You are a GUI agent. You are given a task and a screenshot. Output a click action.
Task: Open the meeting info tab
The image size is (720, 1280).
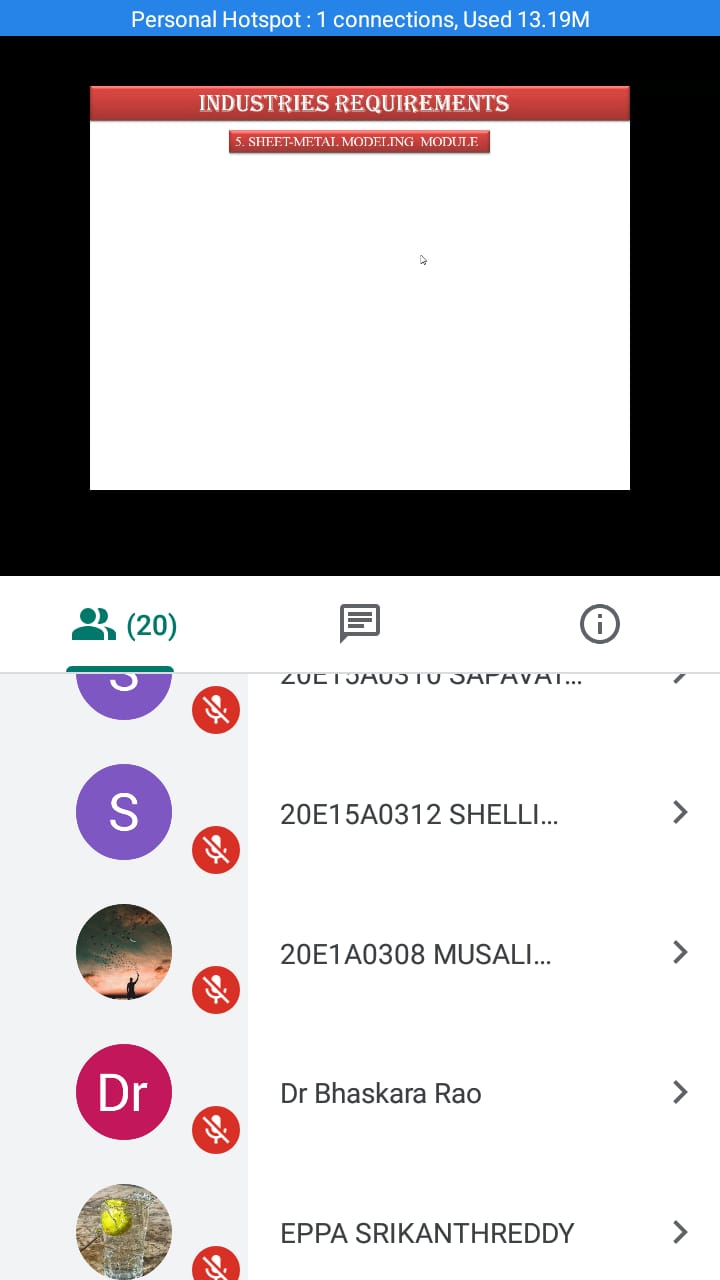pos(599,624)
